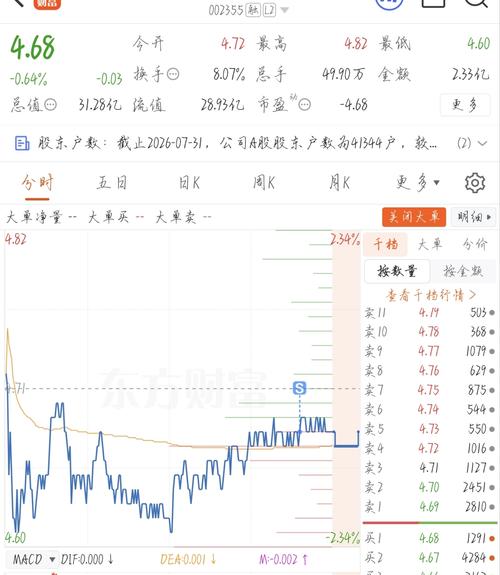Tap the orange 关闭大单 button
Image resolution: width=500 pixels, height=575 pixels.
click(x=414, y=217)
